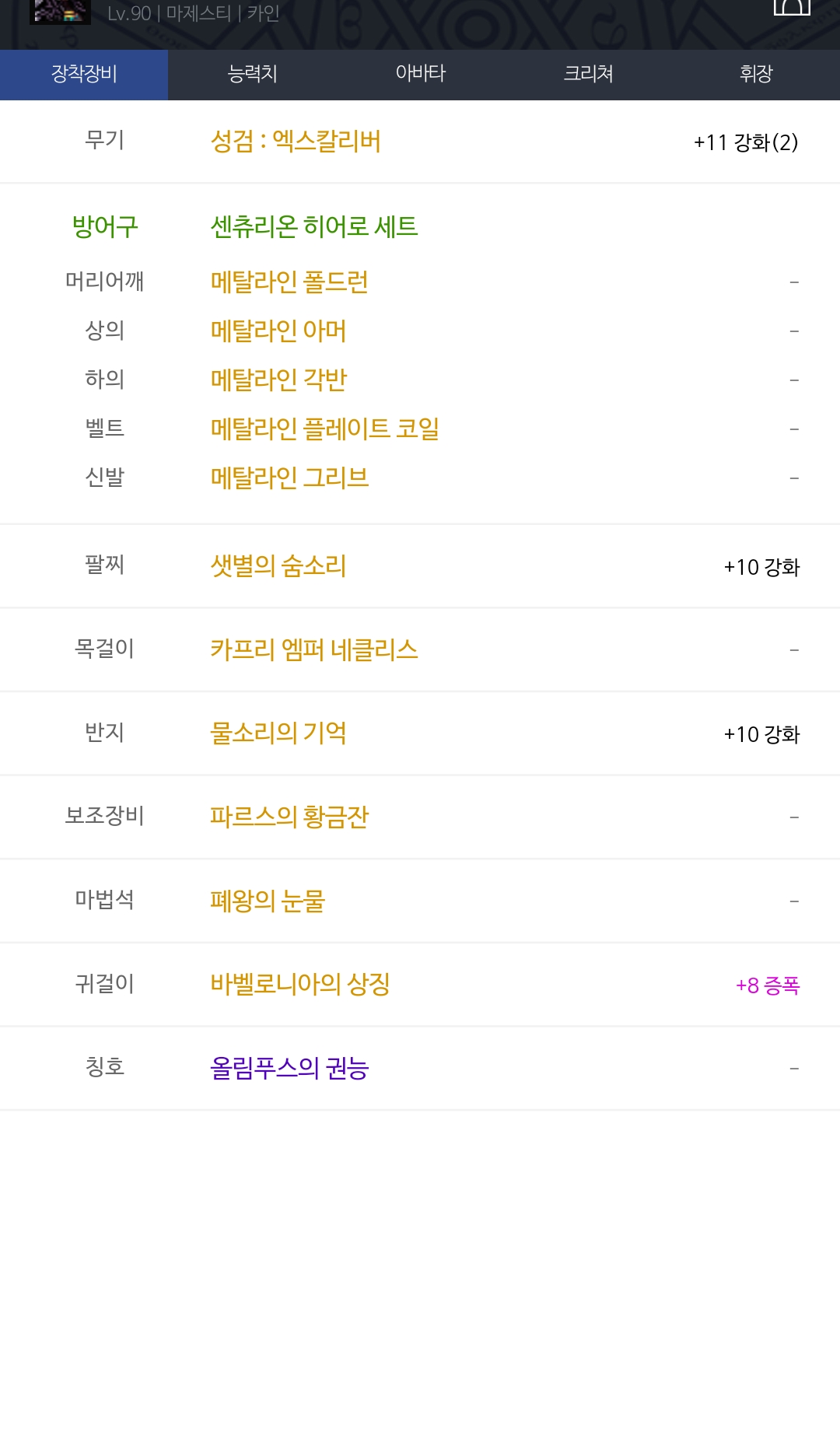Open 메탈라인 플레이트 코일 belt item
Viewport: 840px width, 1435px height.
click(x=325, y=429)
